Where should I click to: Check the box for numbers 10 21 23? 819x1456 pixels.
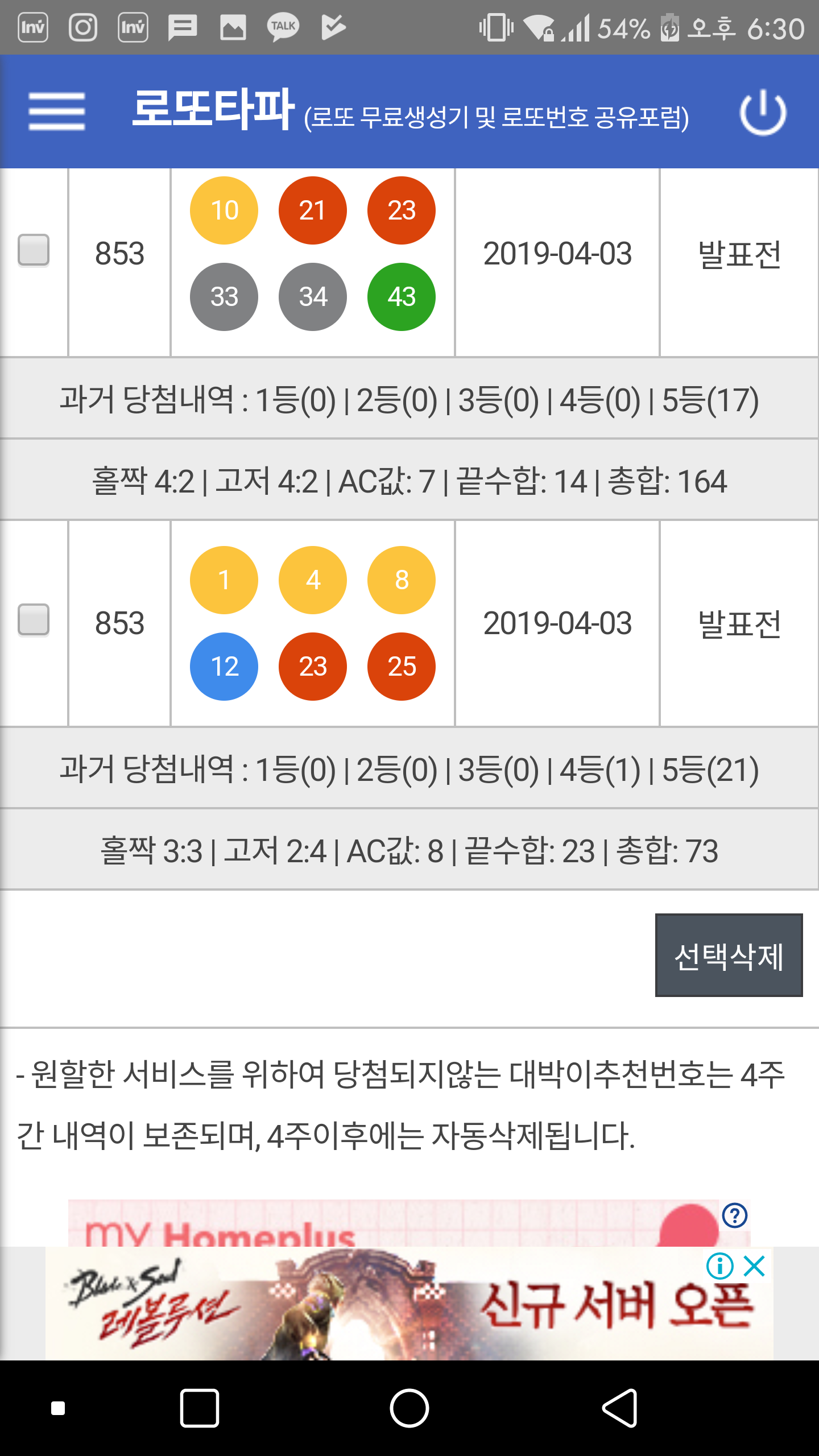pyautogui.click(x=34, y=250)
